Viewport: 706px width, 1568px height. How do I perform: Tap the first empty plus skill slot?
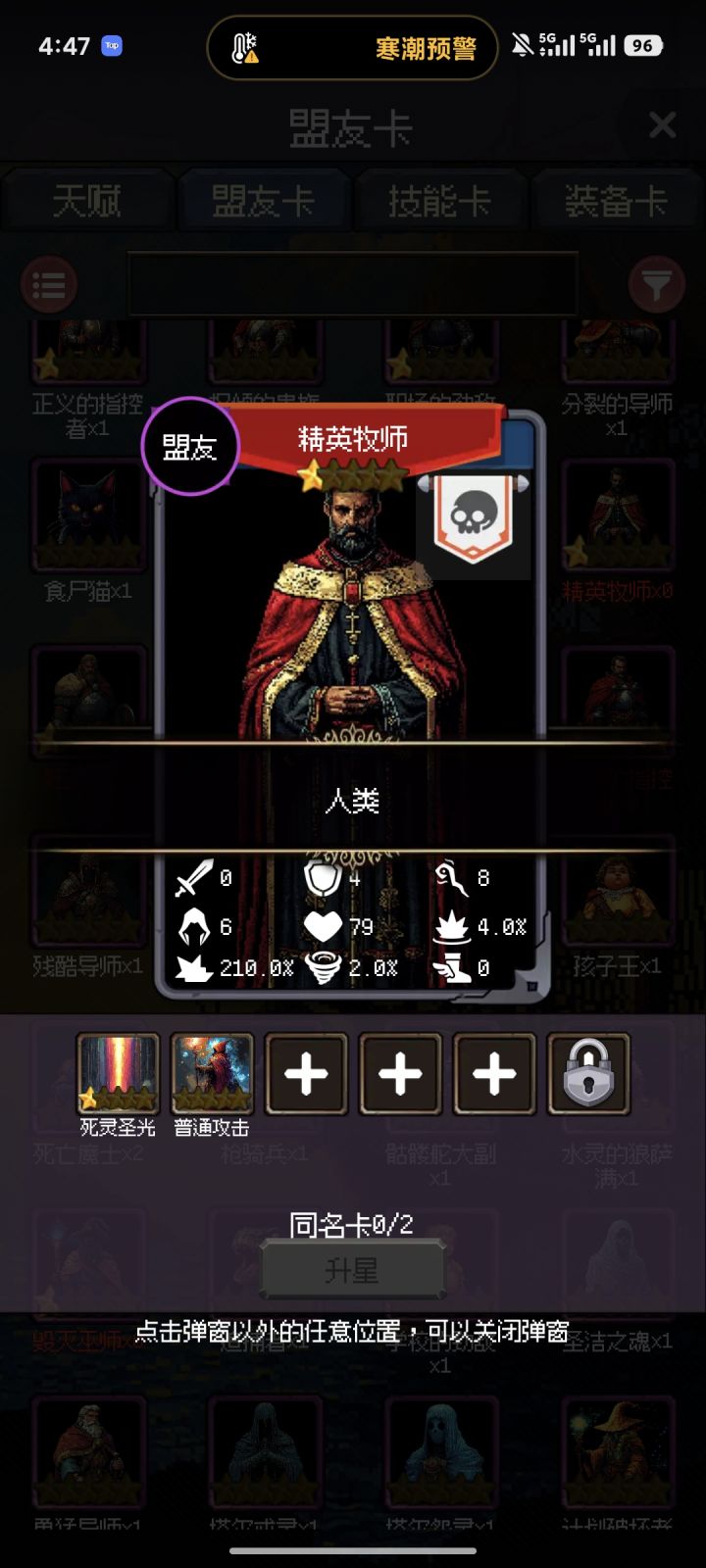[305, 1074]
